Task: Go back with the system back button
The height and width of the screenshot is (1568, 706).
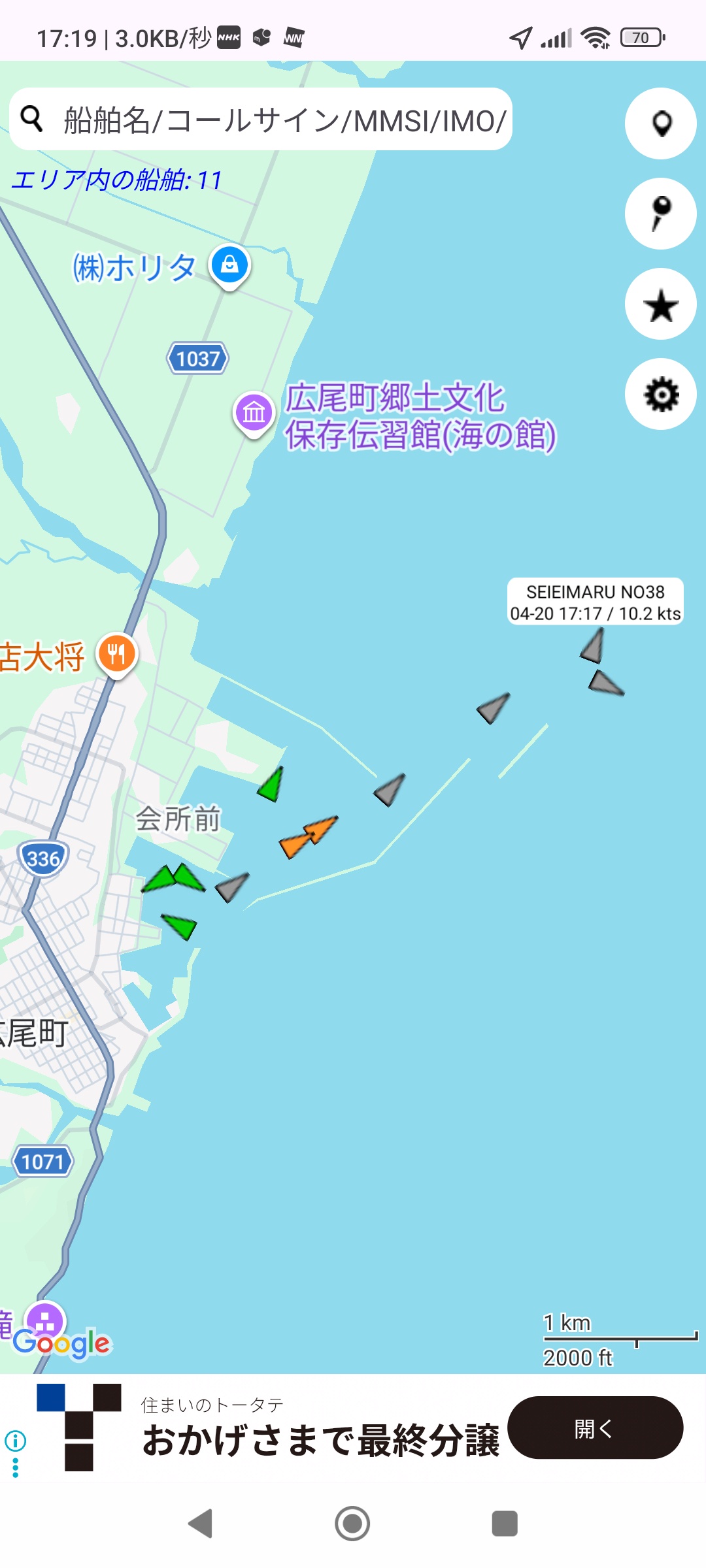Action: point(201,1524)
